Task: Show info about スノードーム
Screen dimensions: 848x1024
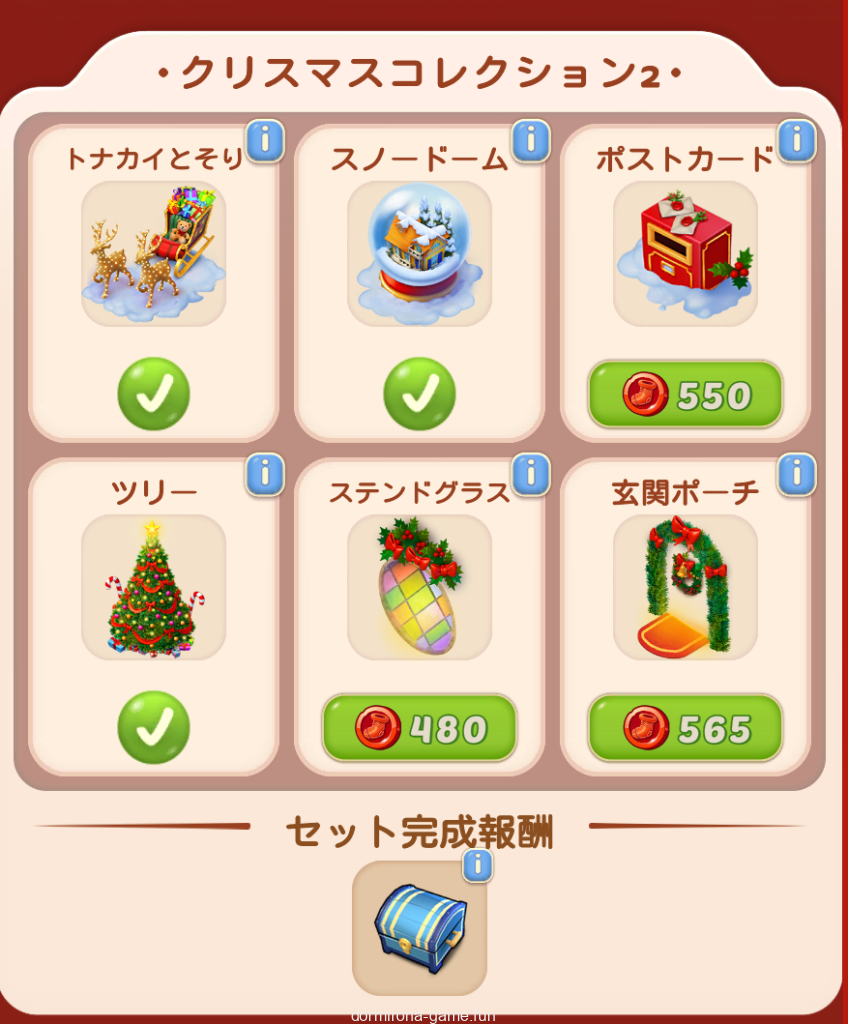Action: (x=531, y=141)
